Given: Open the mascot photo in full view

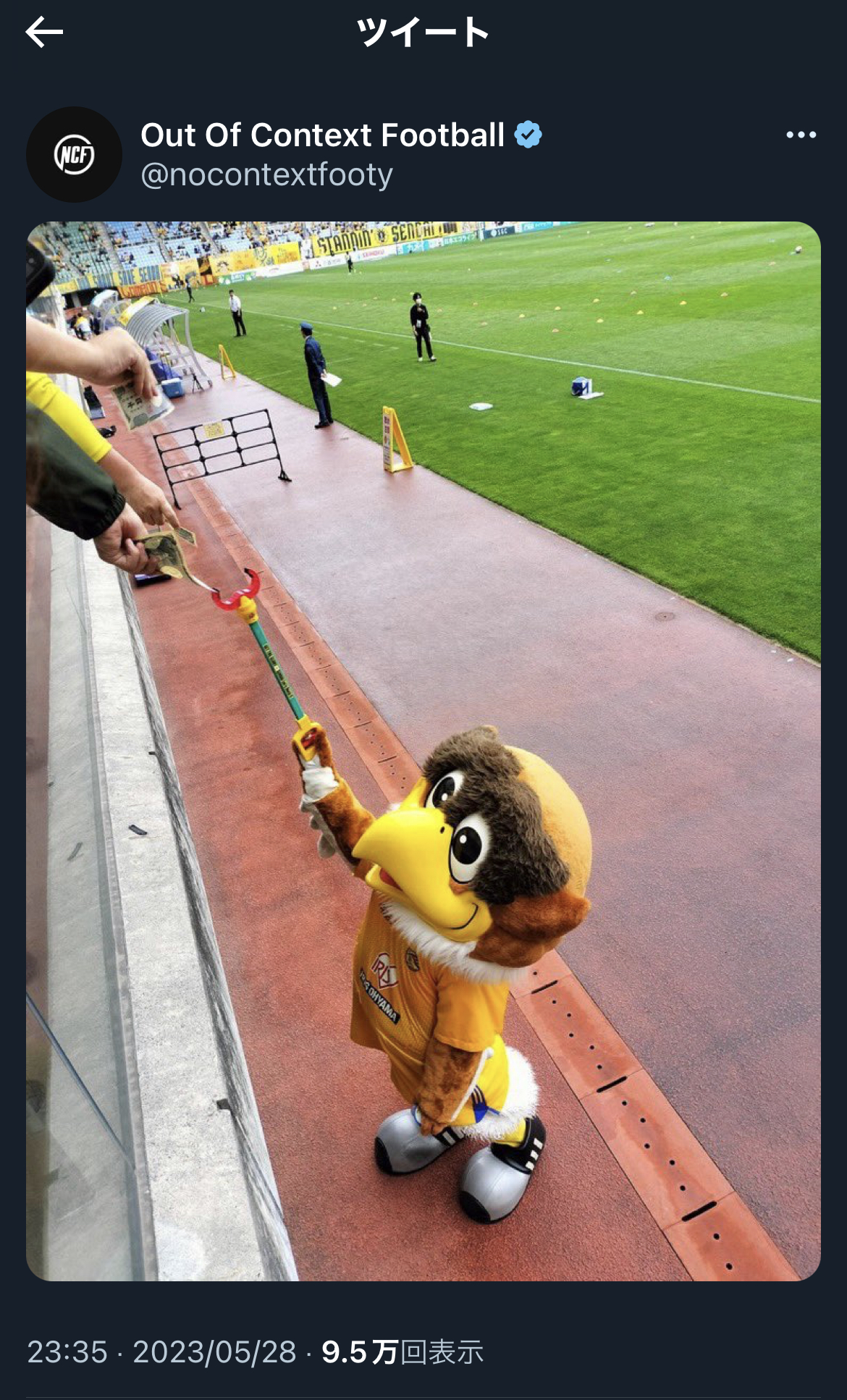Looking at the screenshot, I should 423,751.
